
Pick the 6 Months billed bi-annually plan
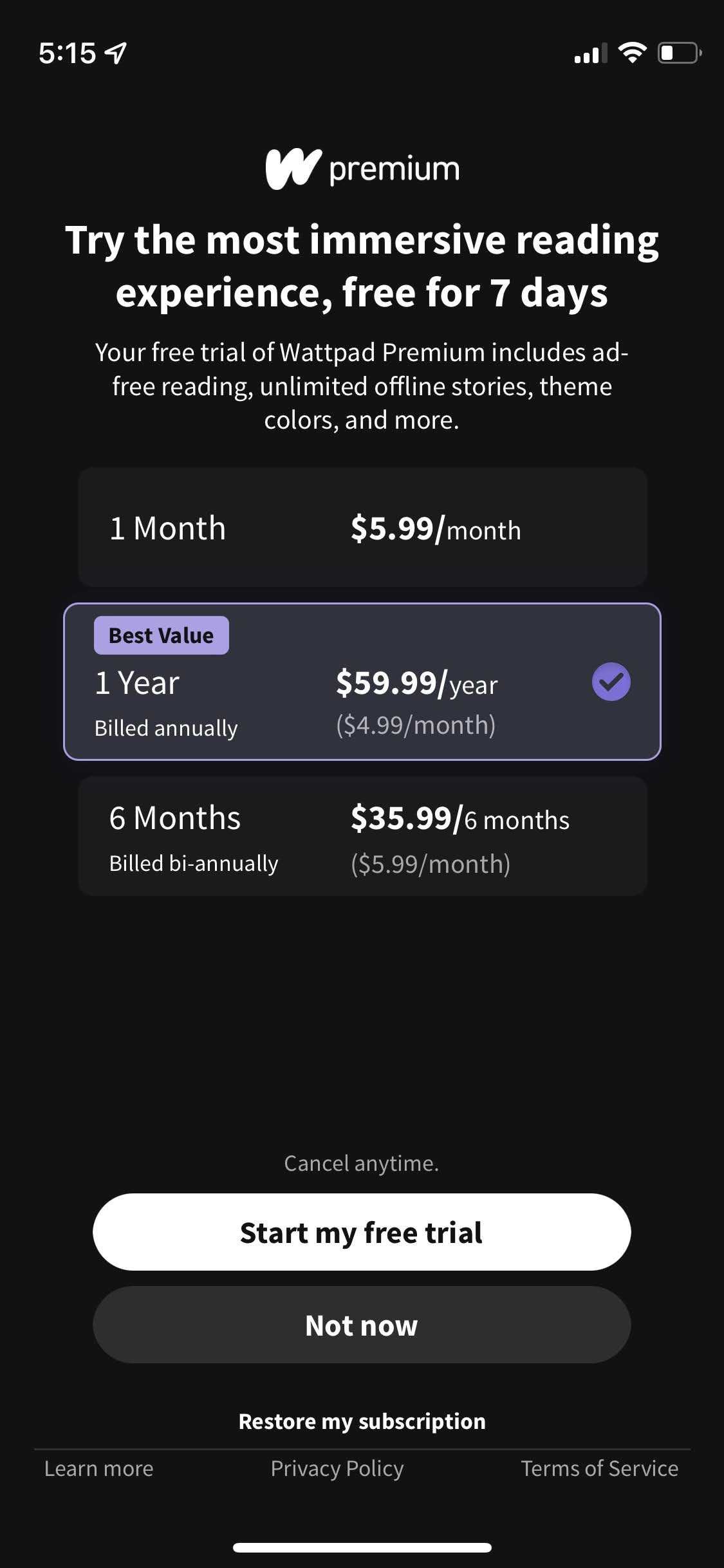point(362,836)
